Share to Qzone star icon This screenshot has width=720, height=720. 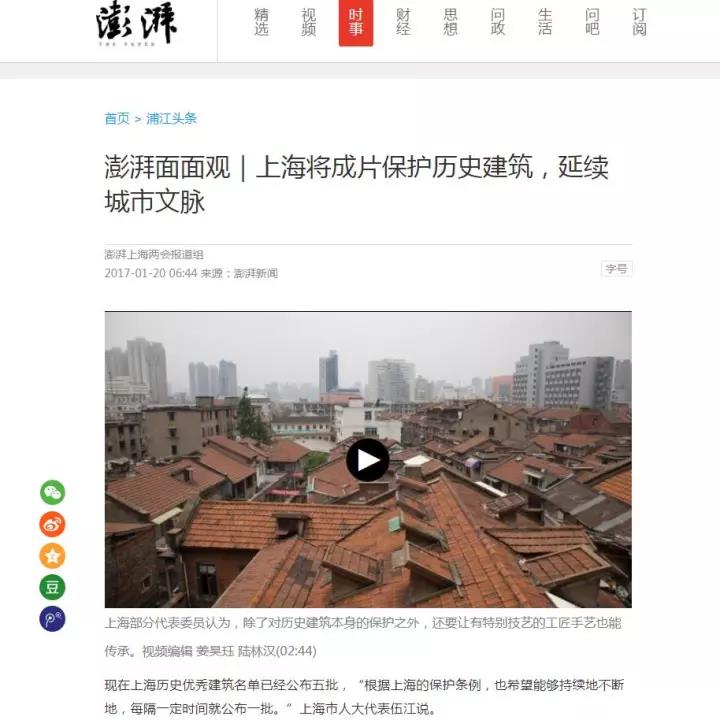pos(52,556)
